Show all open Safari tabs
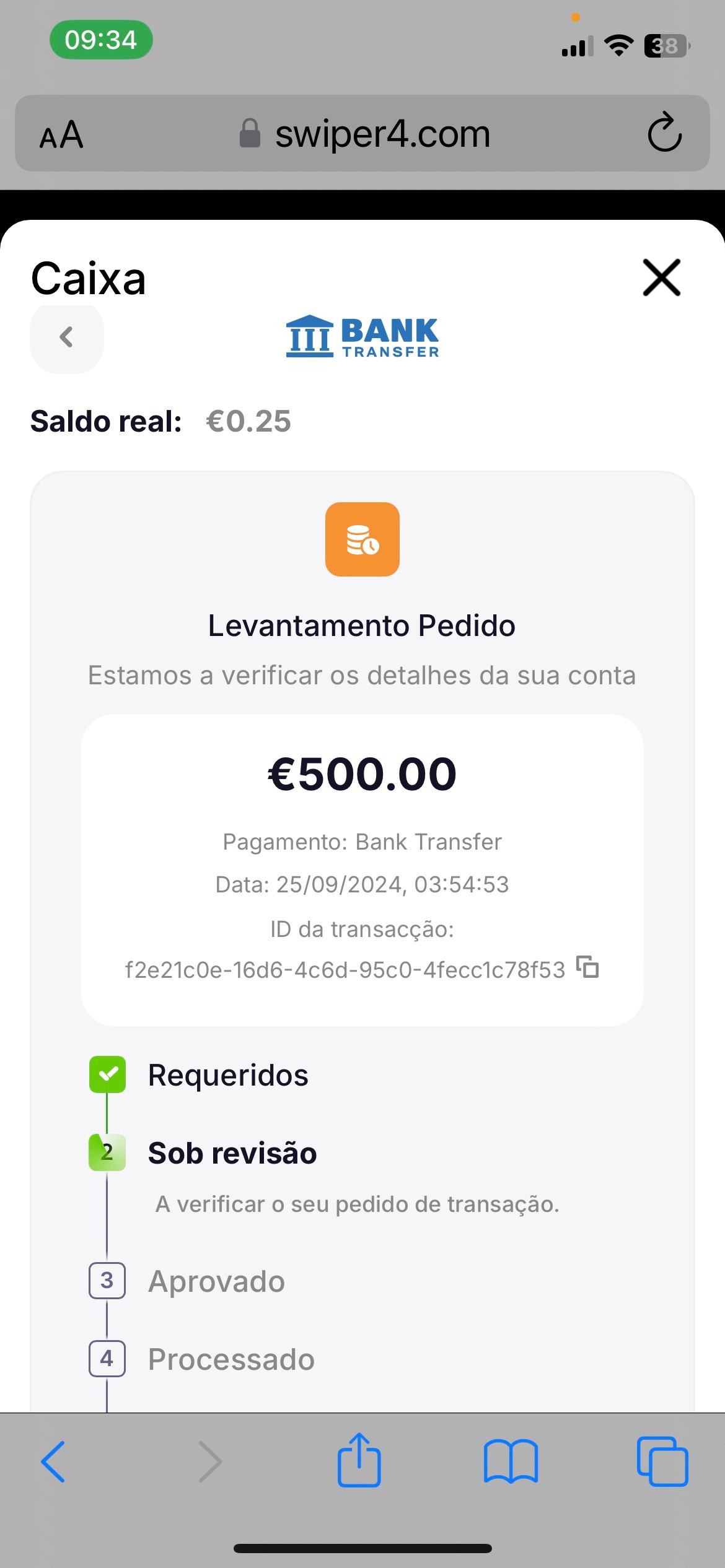Viewport: 725px width, 1568px height. coord(662,1462)
